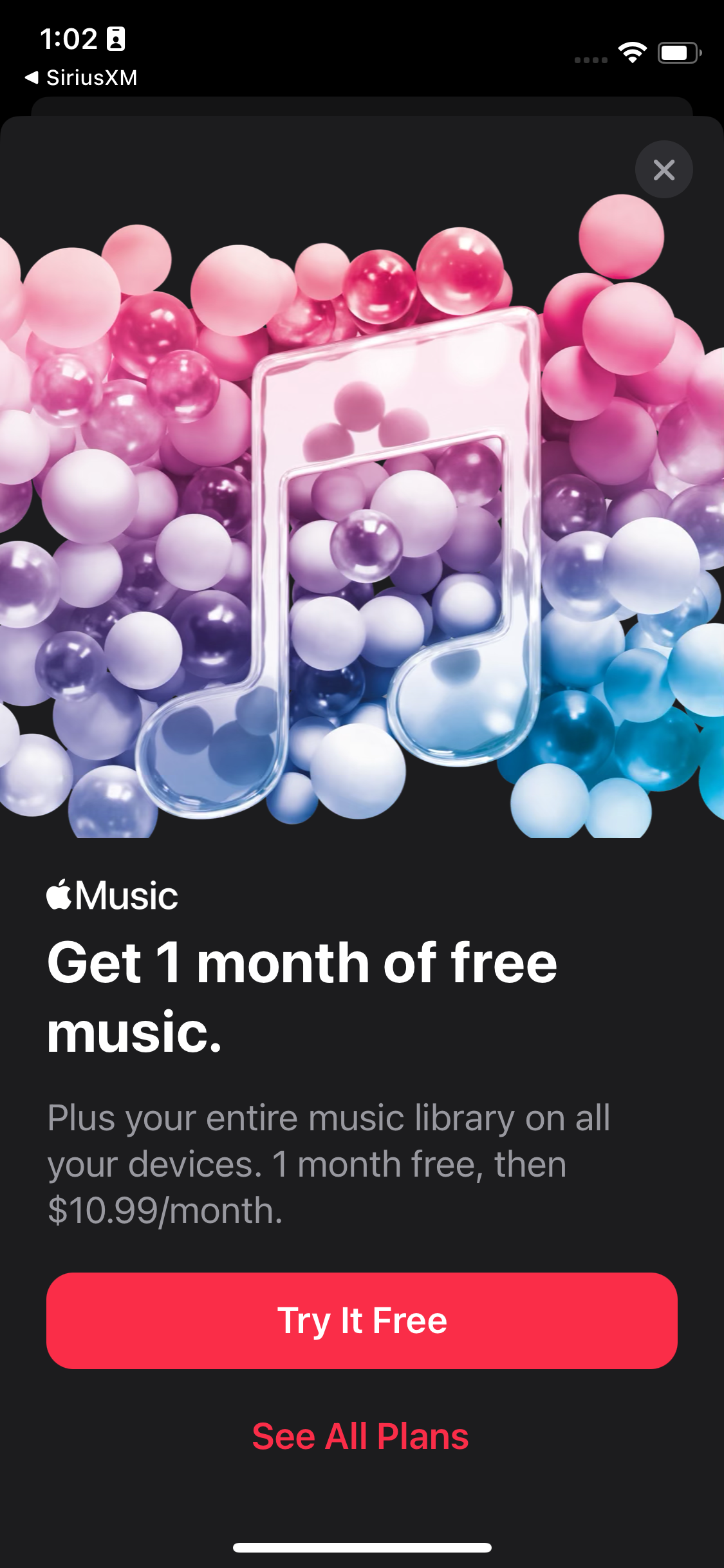The width and height of the screenshot is (724, 1568).
Task: Tap the cellular signal dots
Action: coord(589,58)
